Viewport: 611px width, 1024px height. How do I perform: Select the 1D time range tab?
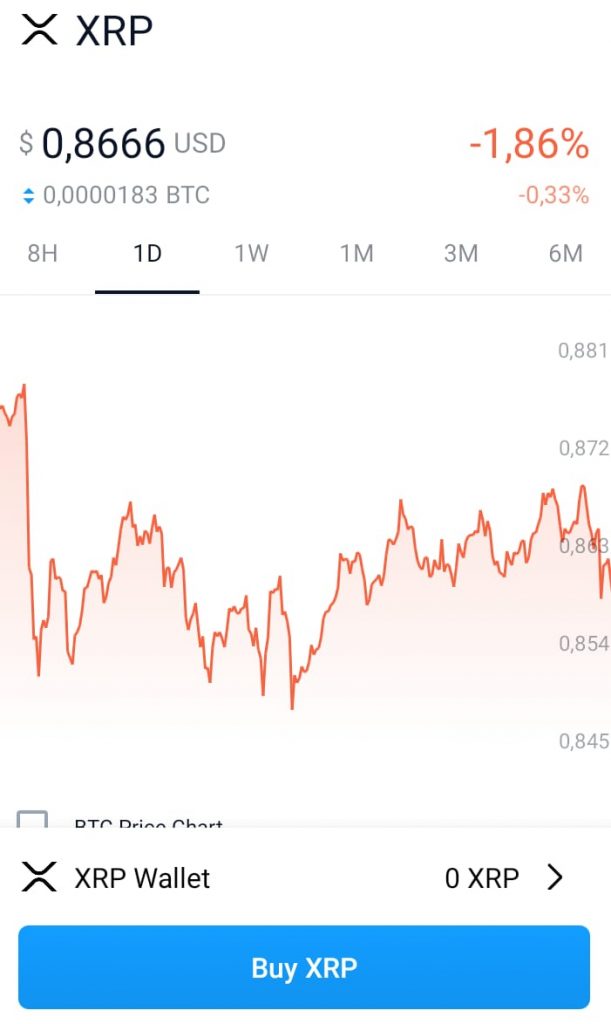(x=147, y=253)
